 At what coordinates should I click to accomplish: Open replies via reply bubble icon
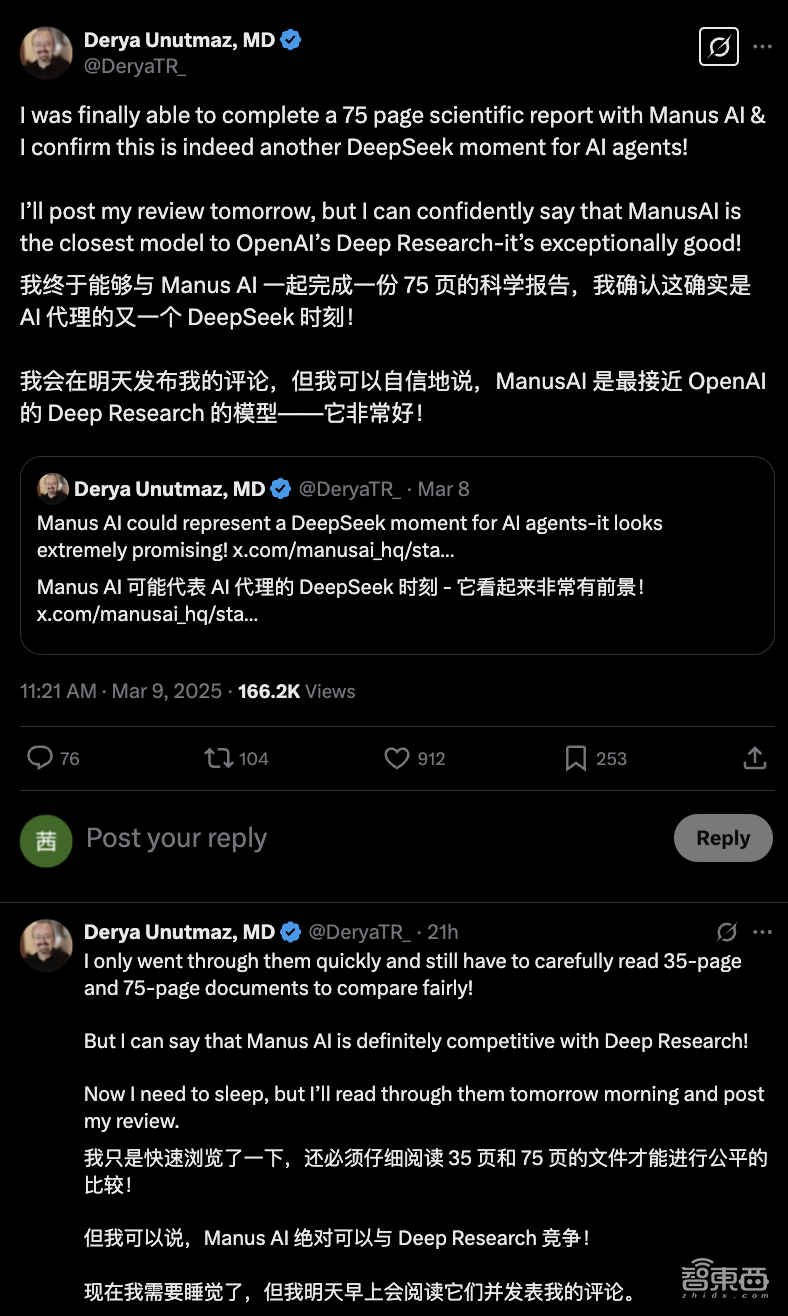coord(41,759)
